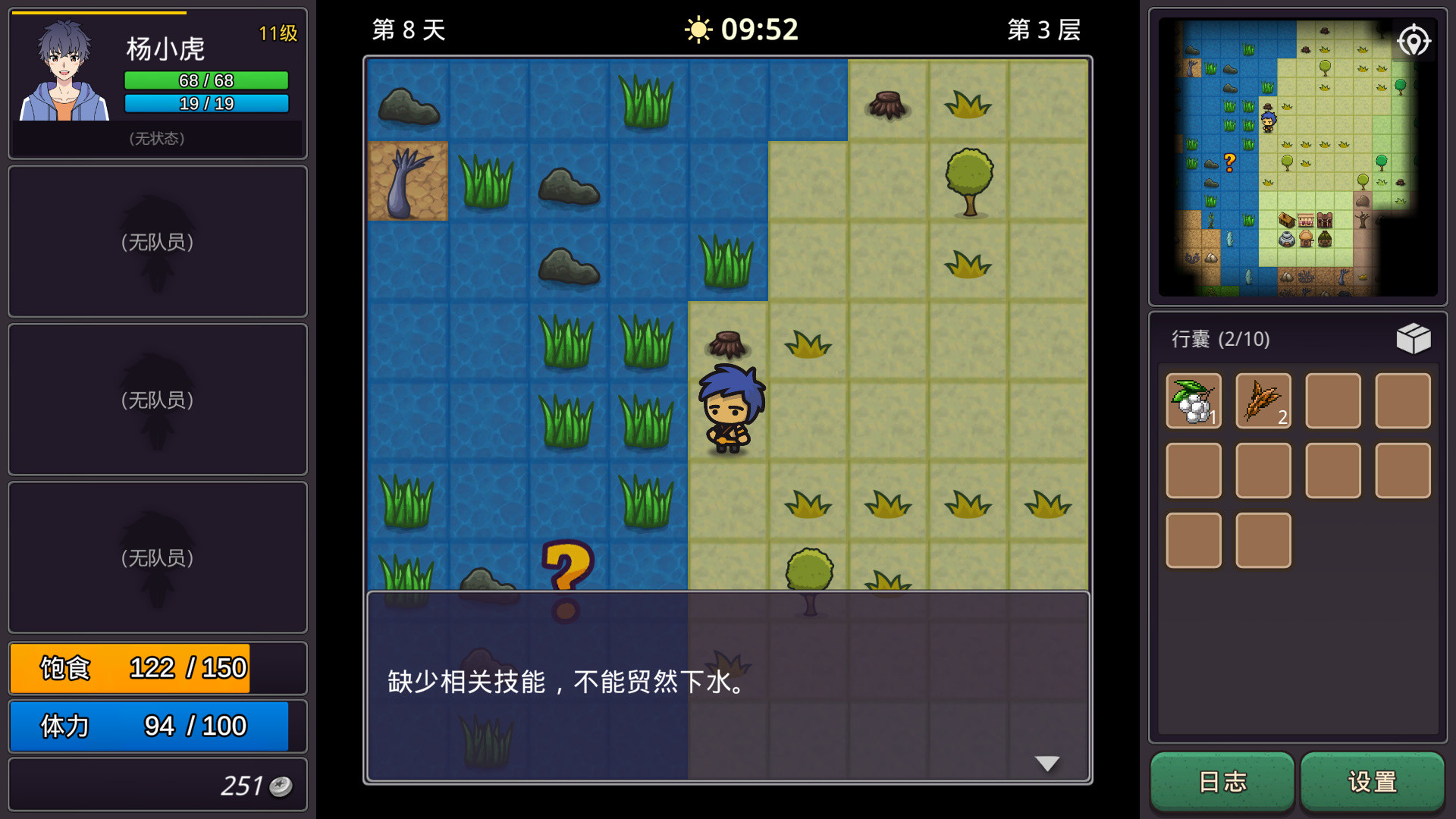
Task: Open the storage box icon beside 行囊
Action: [x=1414, y=339]
